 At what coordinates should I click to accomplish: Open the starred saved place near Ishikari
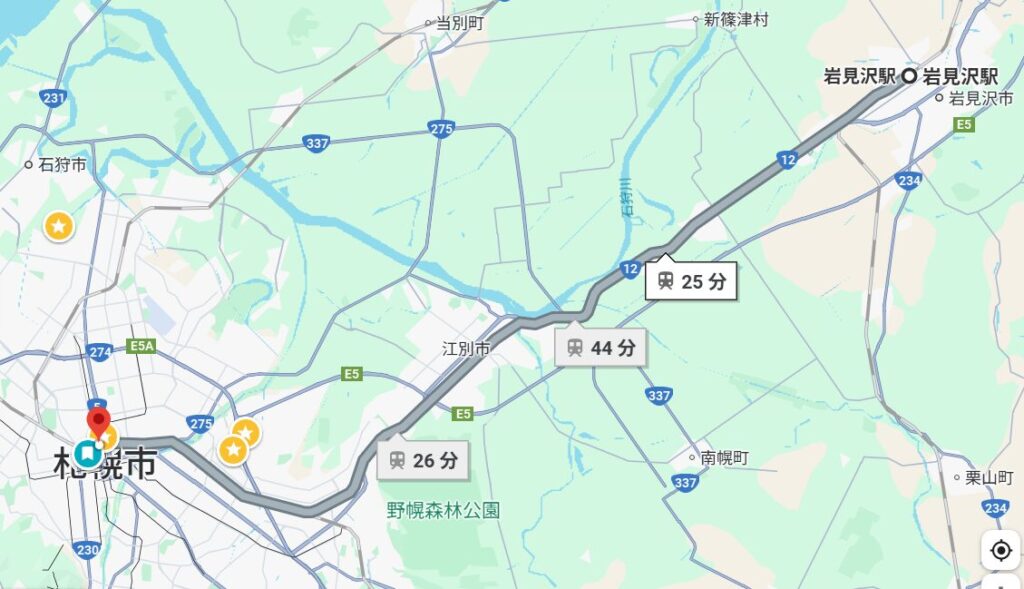click(59, 227)
